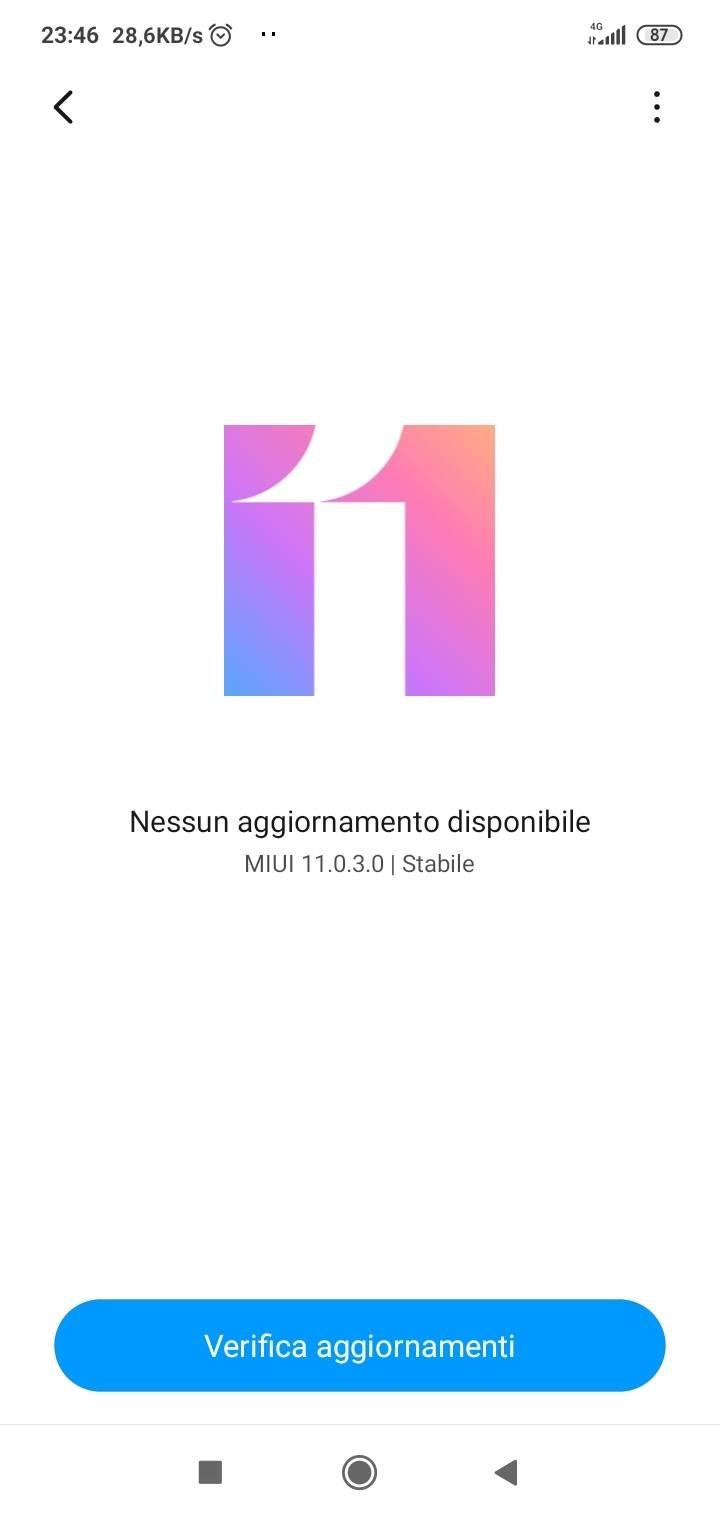
Task: Go back using the top-left arrow
Action: point(63,107)
